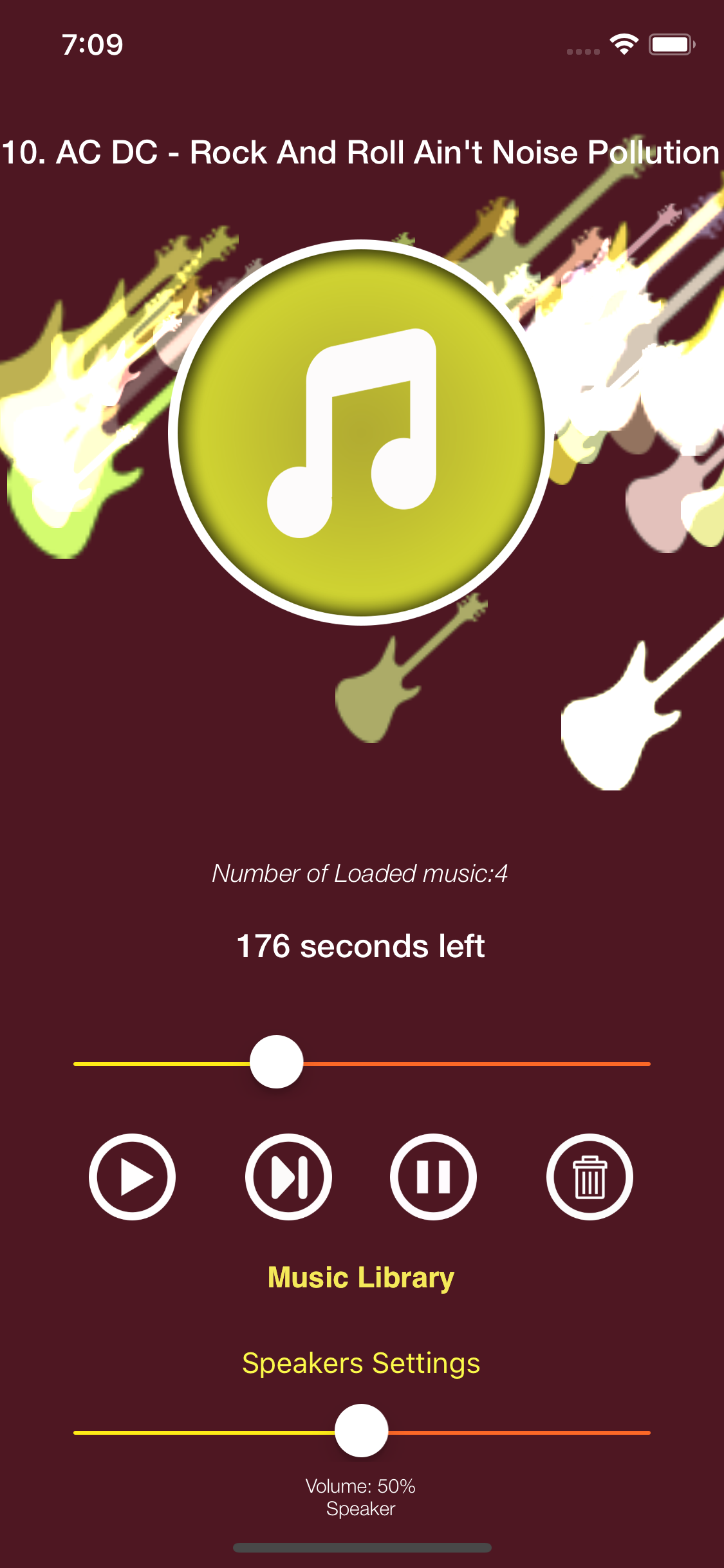
Task: Tap the 'Number of Loaded music:4' text
Action: click(x=361, y=873)
